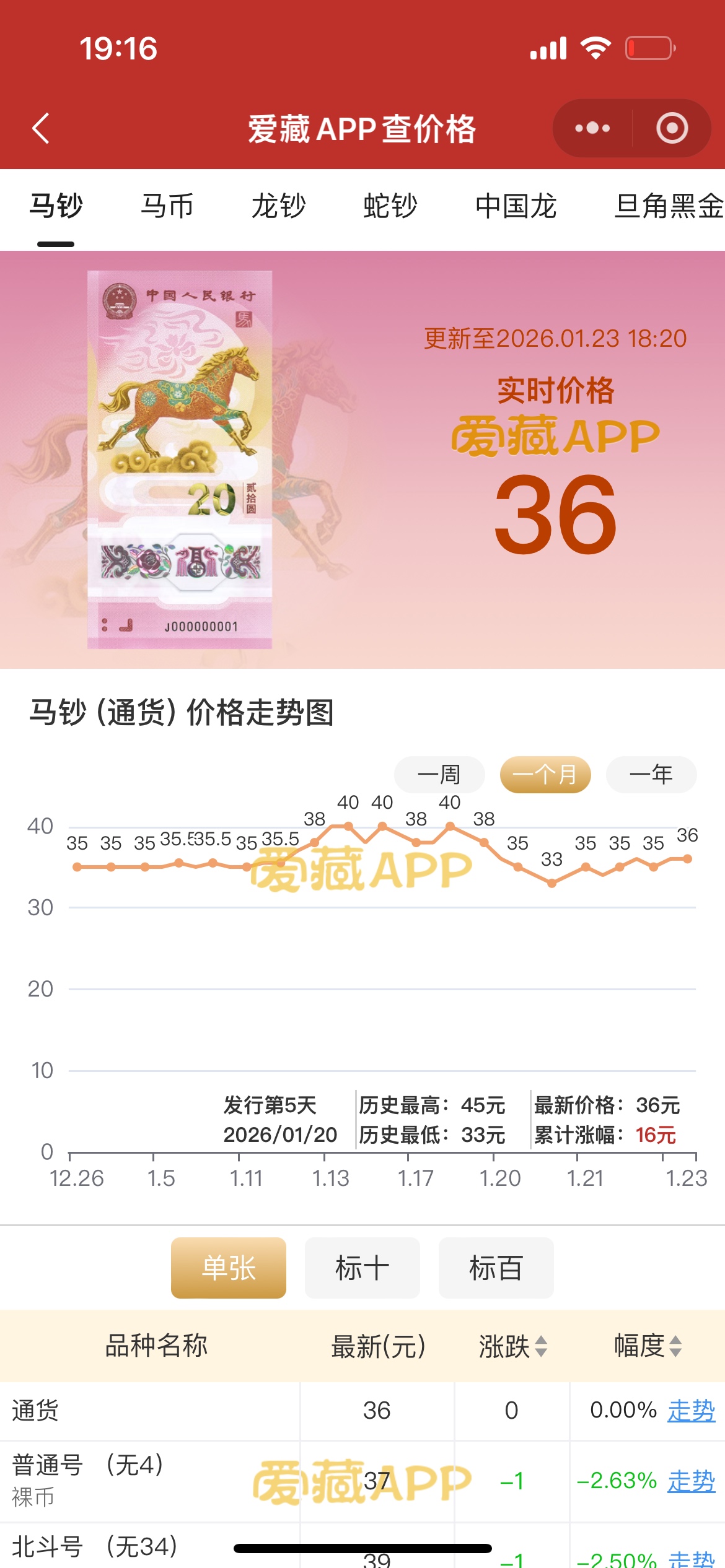Close the mini program with the circle button
Screen dimensions: 725x1568
tap(672, 129)
